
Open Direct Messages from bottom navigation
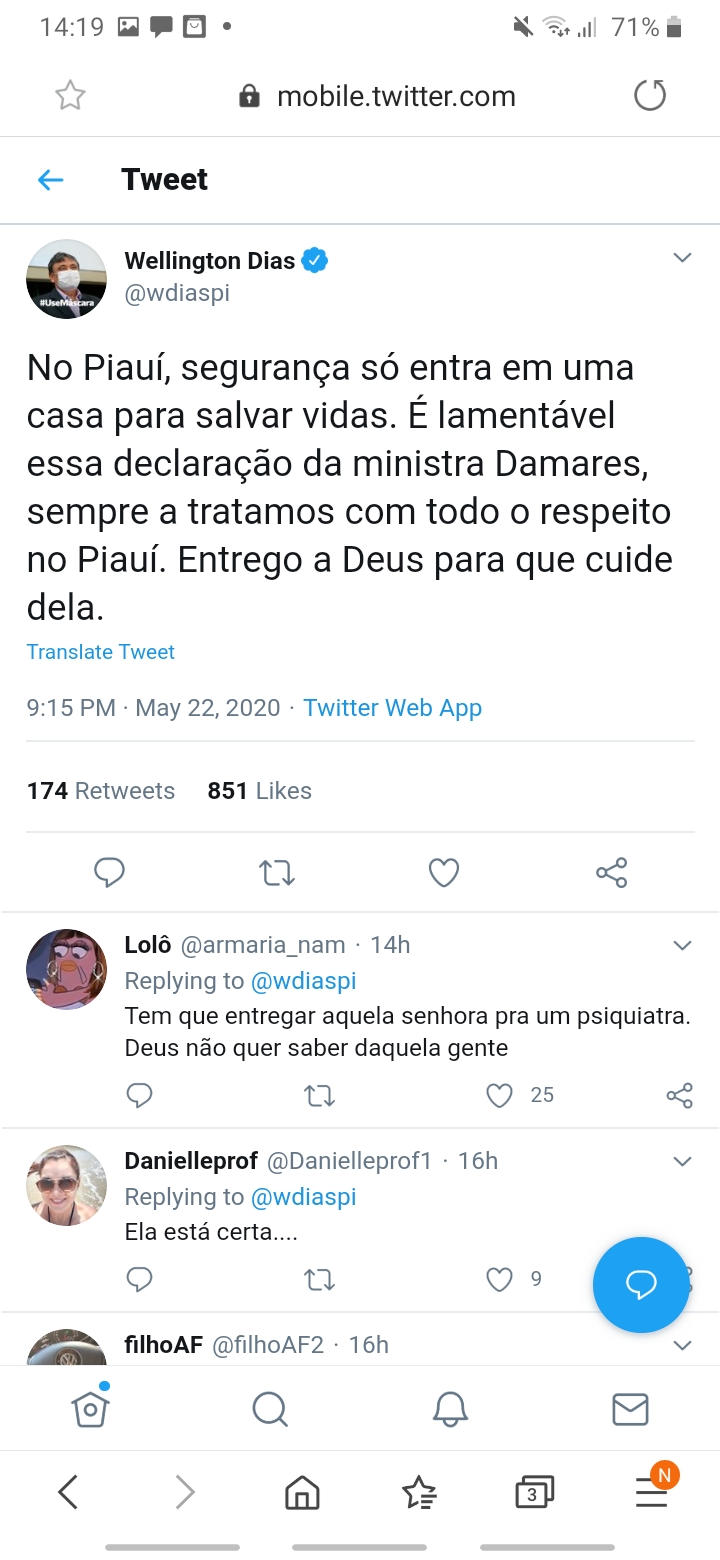pyautogui.click(x=630, y=1409)
